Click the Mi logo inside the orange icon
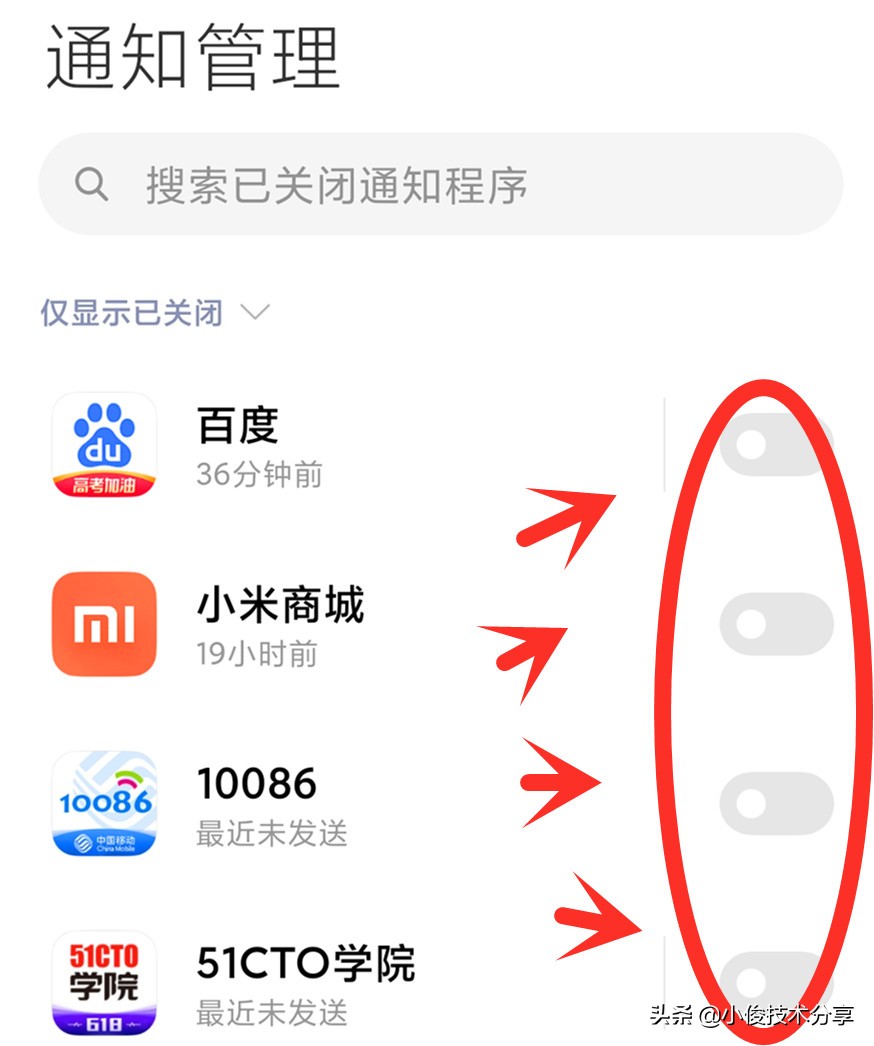The width and height of the screenshot is (874, 1046). coord(105,622)
